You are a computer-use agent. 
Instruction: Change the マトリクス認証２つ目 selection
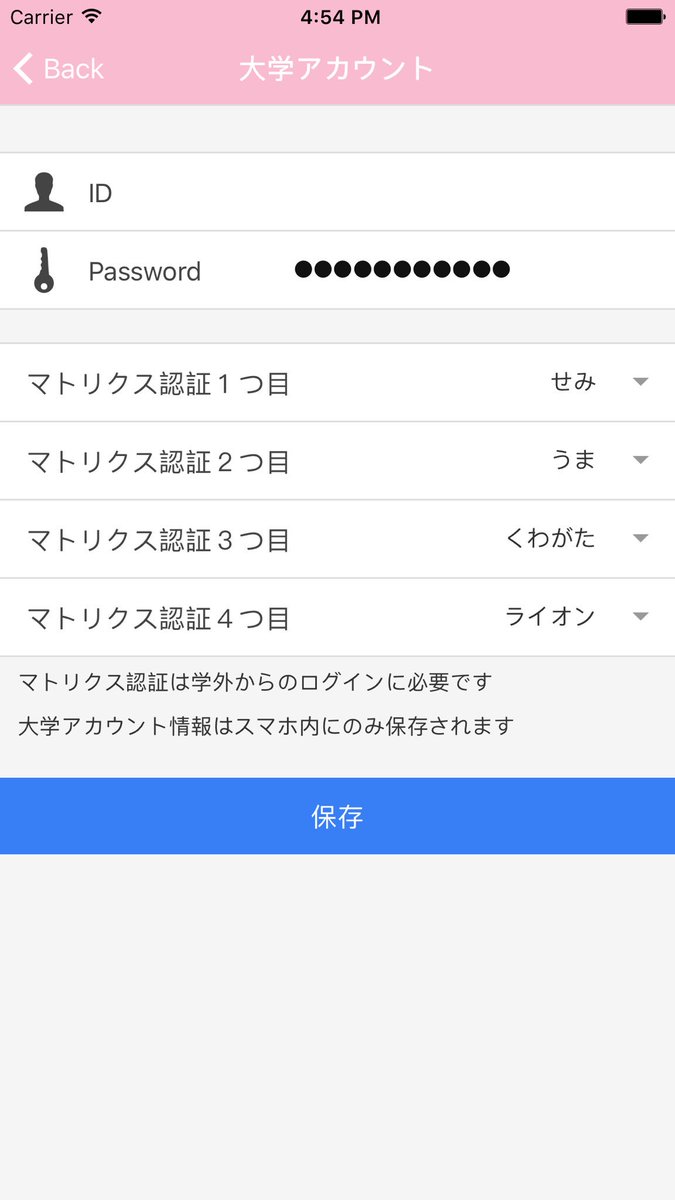click(x=337, y=461)
